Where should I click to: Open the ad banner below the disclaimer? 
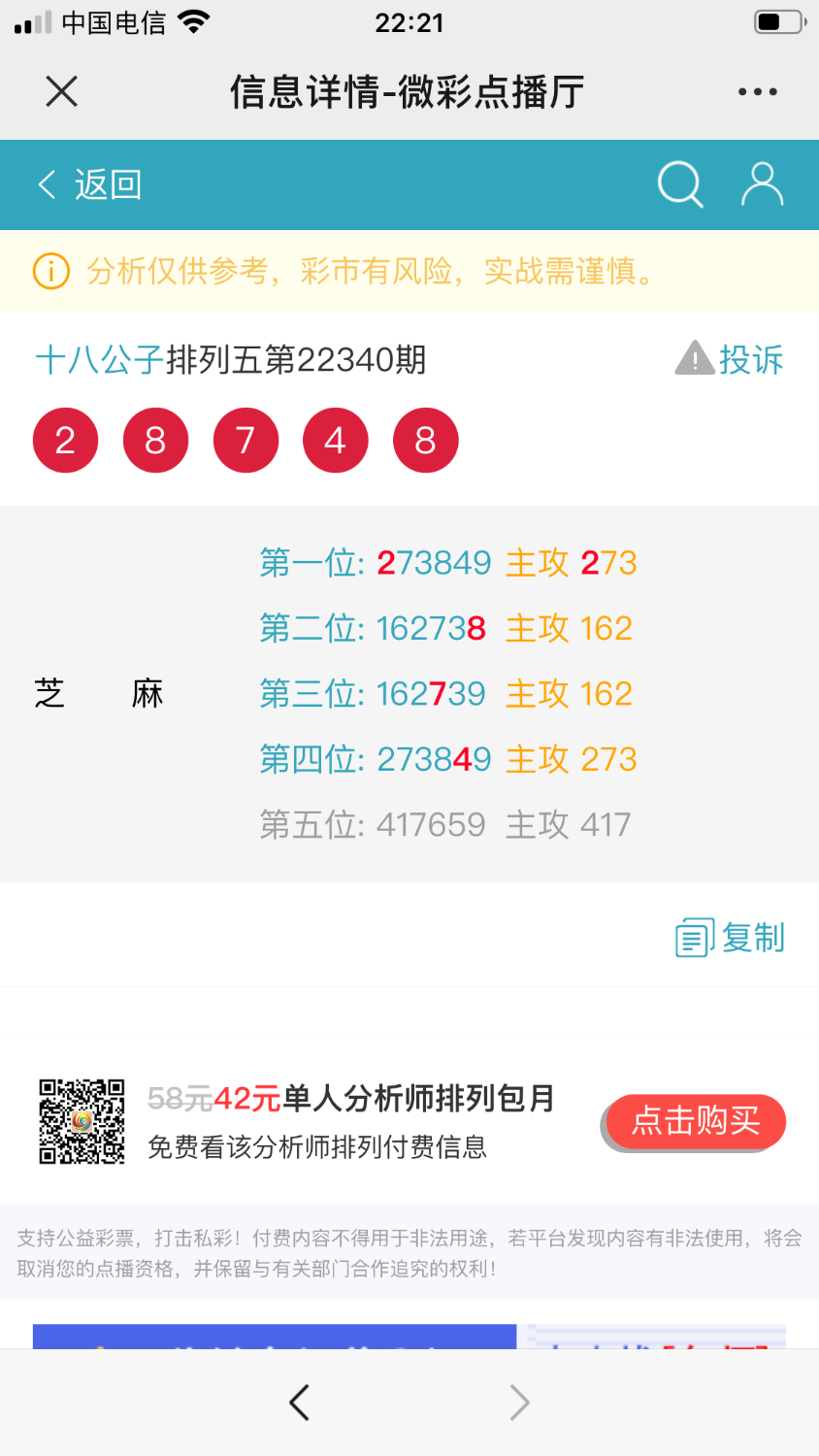[x=409, y=1336]
